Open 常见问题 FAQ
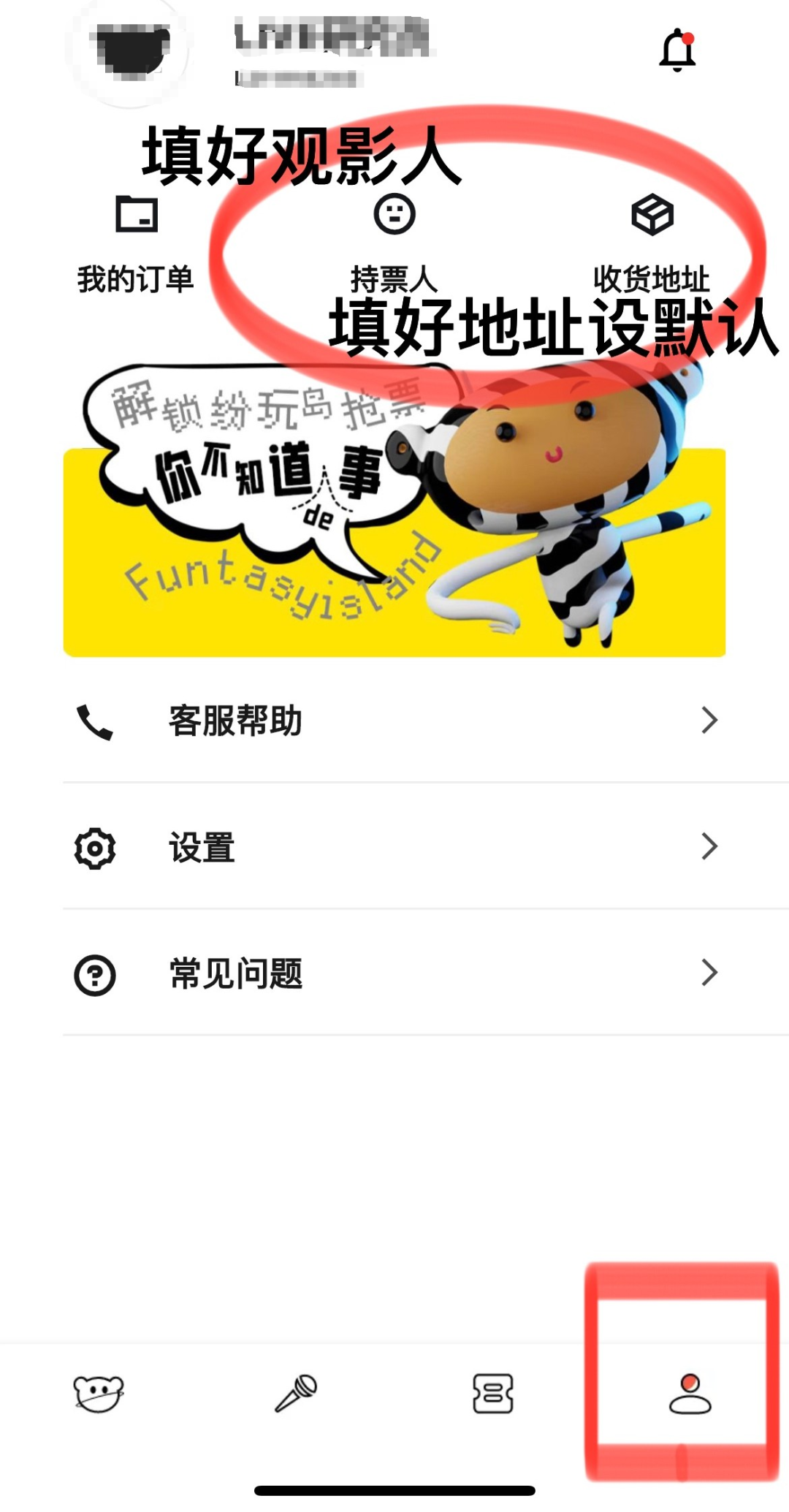The image size is (789, 1512). 394,974
